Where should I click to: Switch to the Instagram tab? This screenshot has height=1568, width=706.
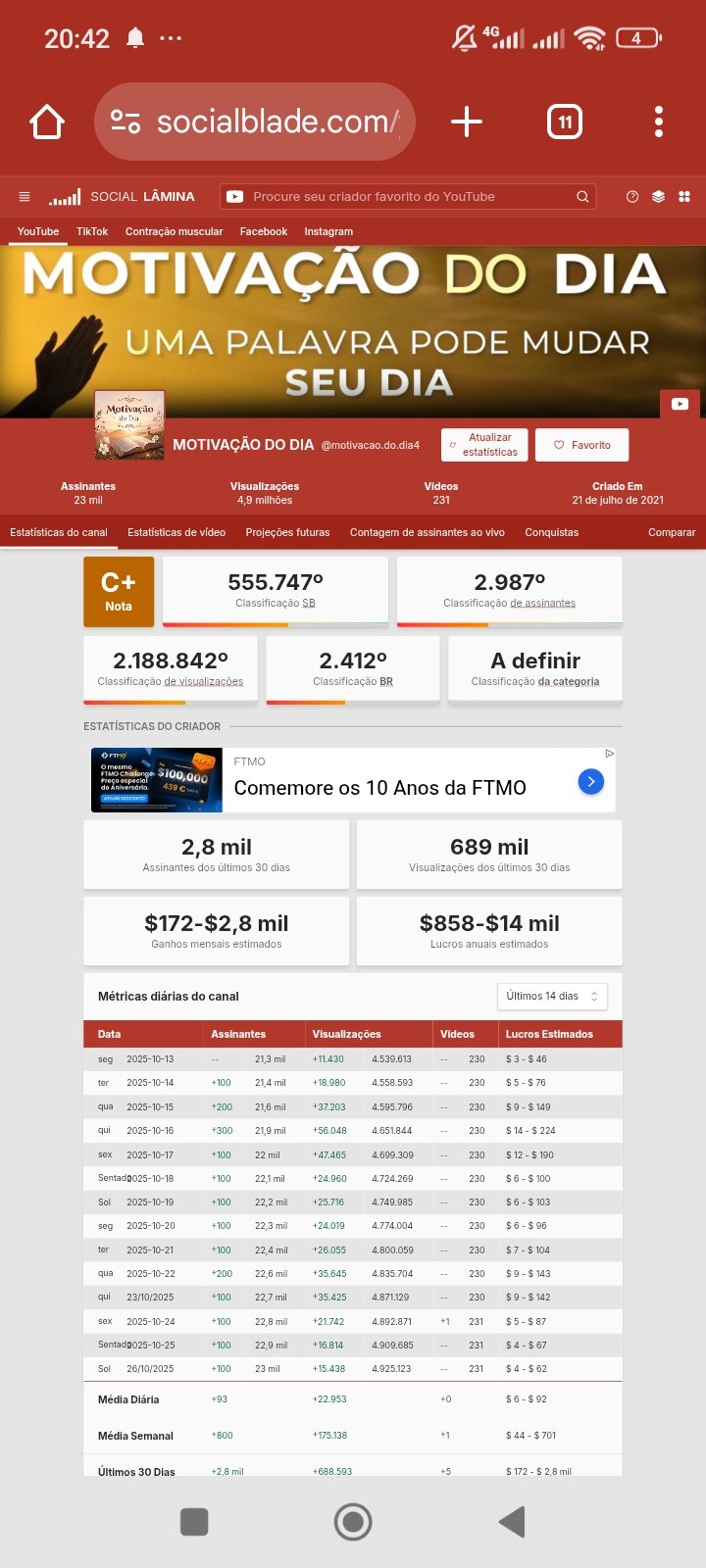click(328, 232)
